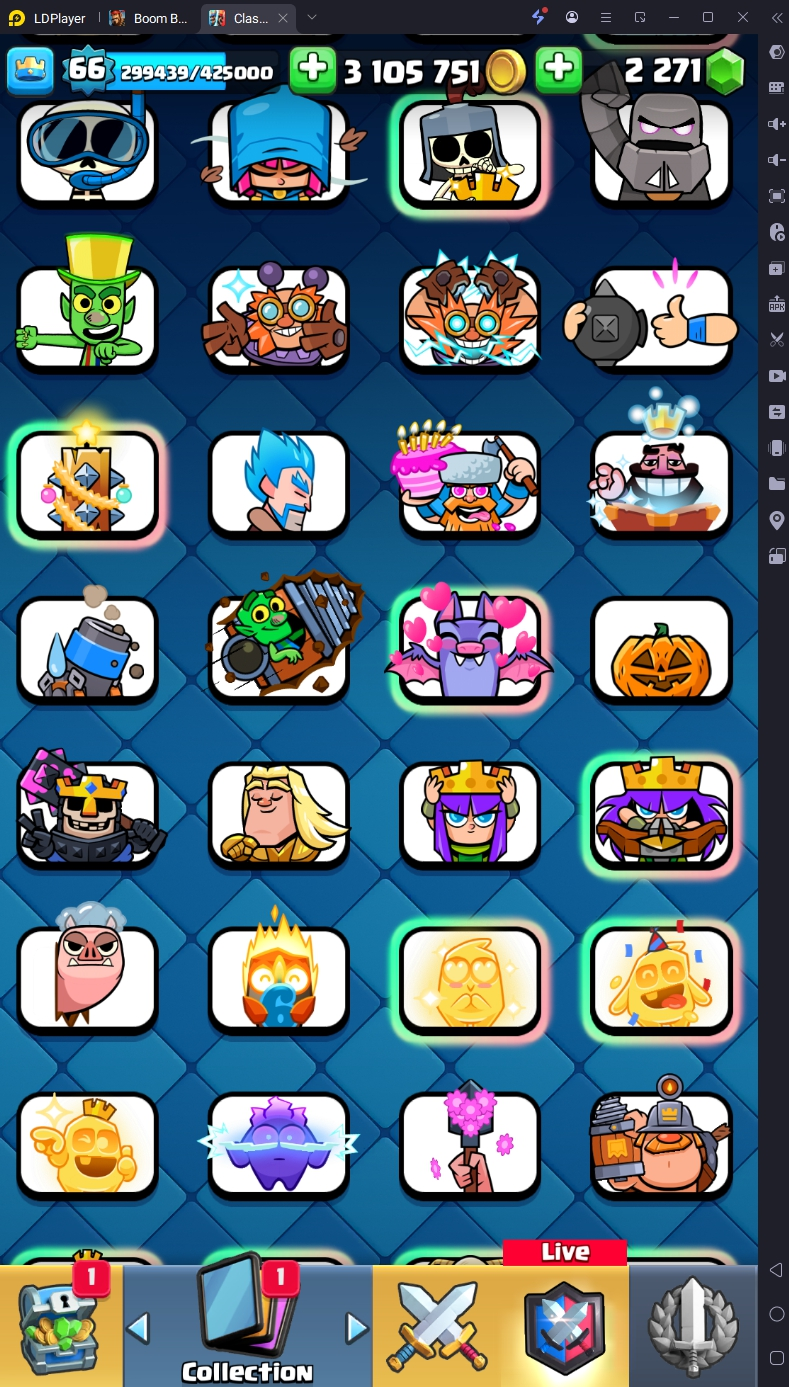Go back using the emulator back button
789x1387 pixels.
tap(776, 1270)
